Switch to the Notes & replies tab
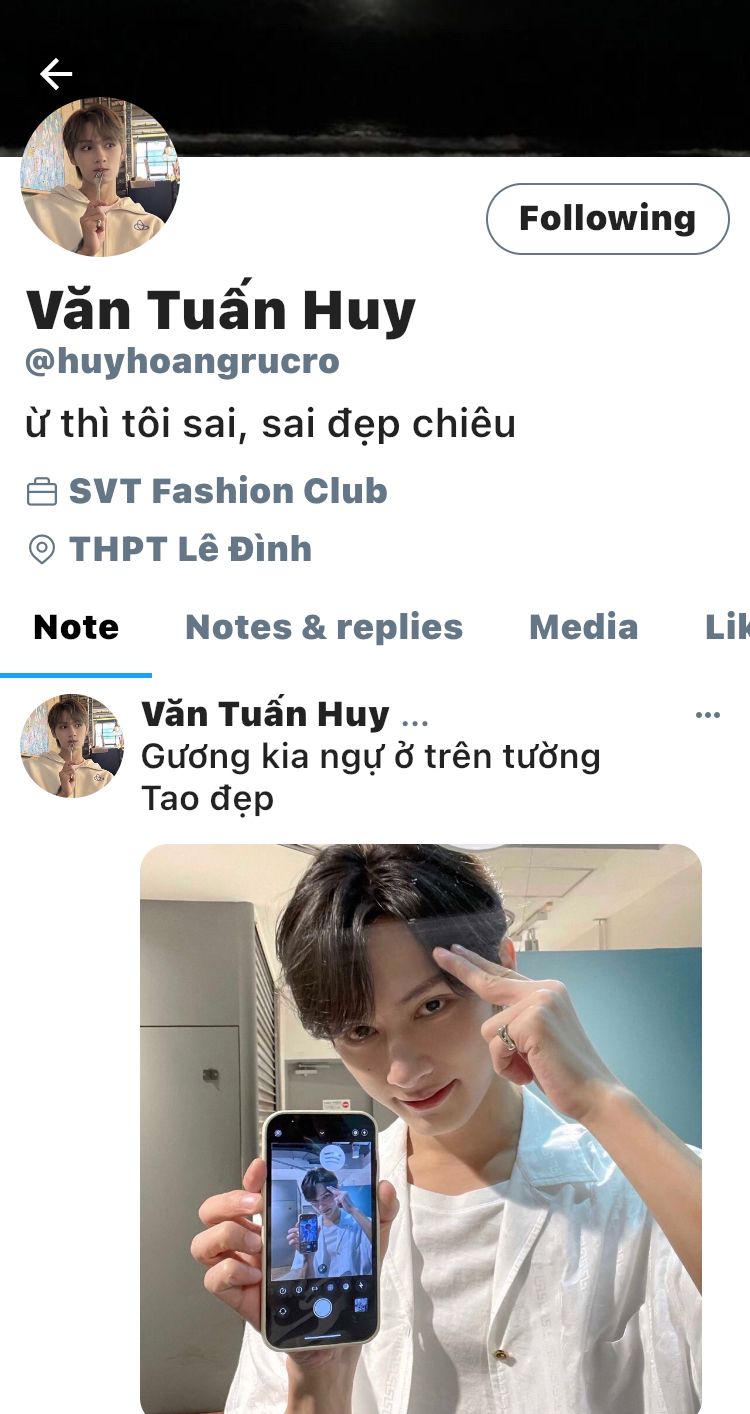The width and height of the screenshot is (750, 1414). 324,627
